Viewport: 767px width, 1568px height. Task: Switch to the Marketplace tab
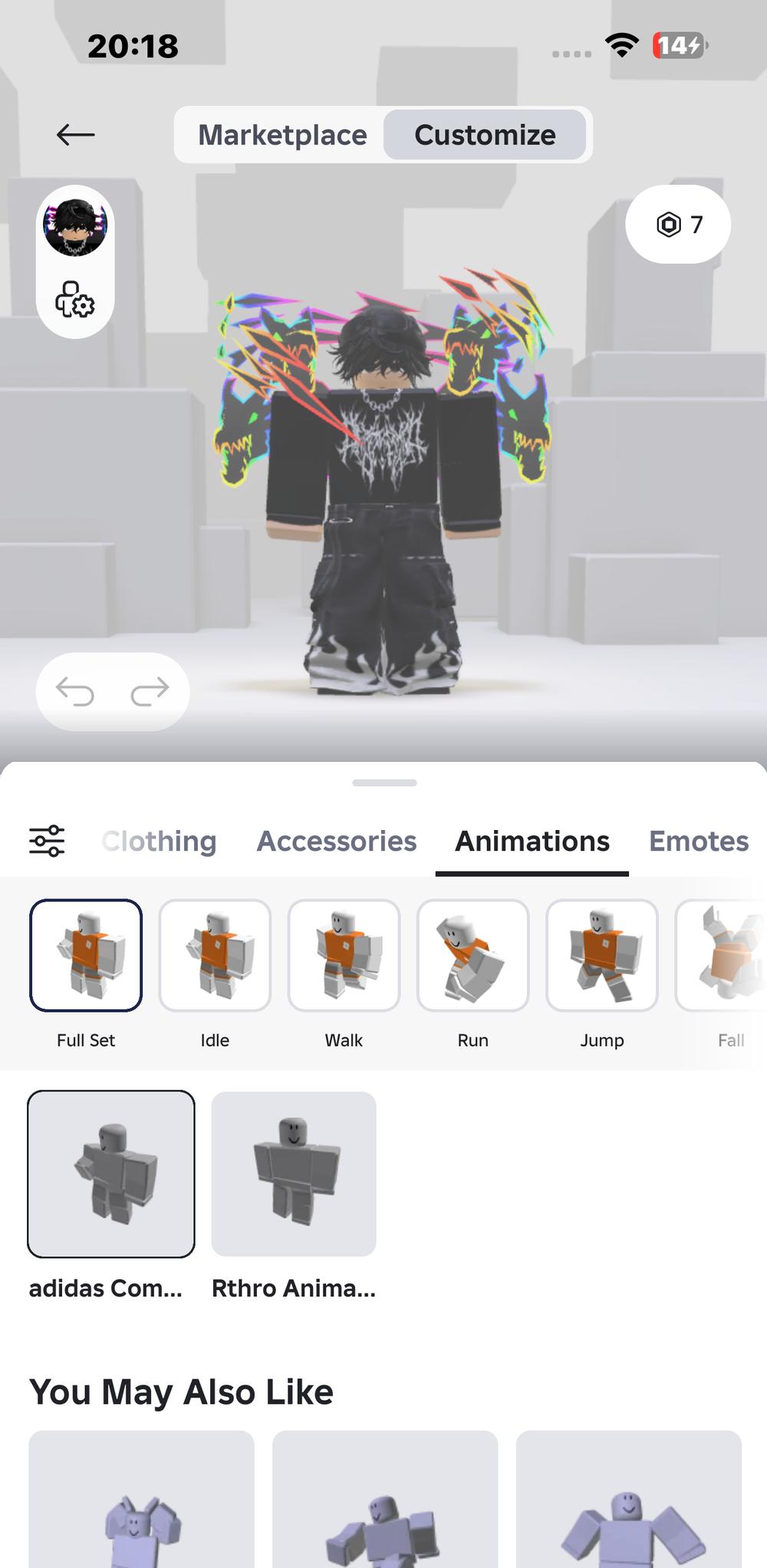pos(281,135)
